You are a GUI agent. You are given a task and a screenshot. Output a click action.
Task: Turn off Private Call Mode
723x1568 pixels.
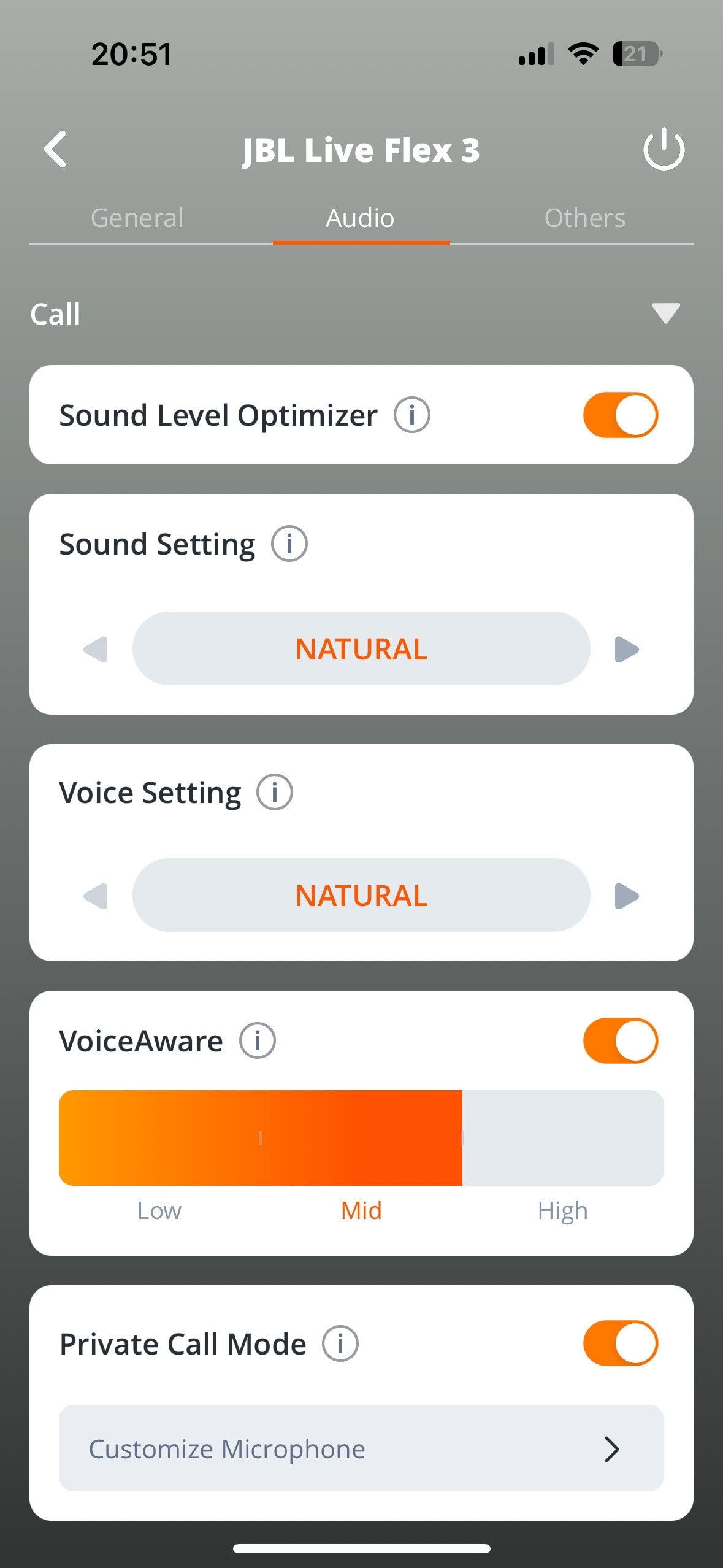[x=620, y=1343]
